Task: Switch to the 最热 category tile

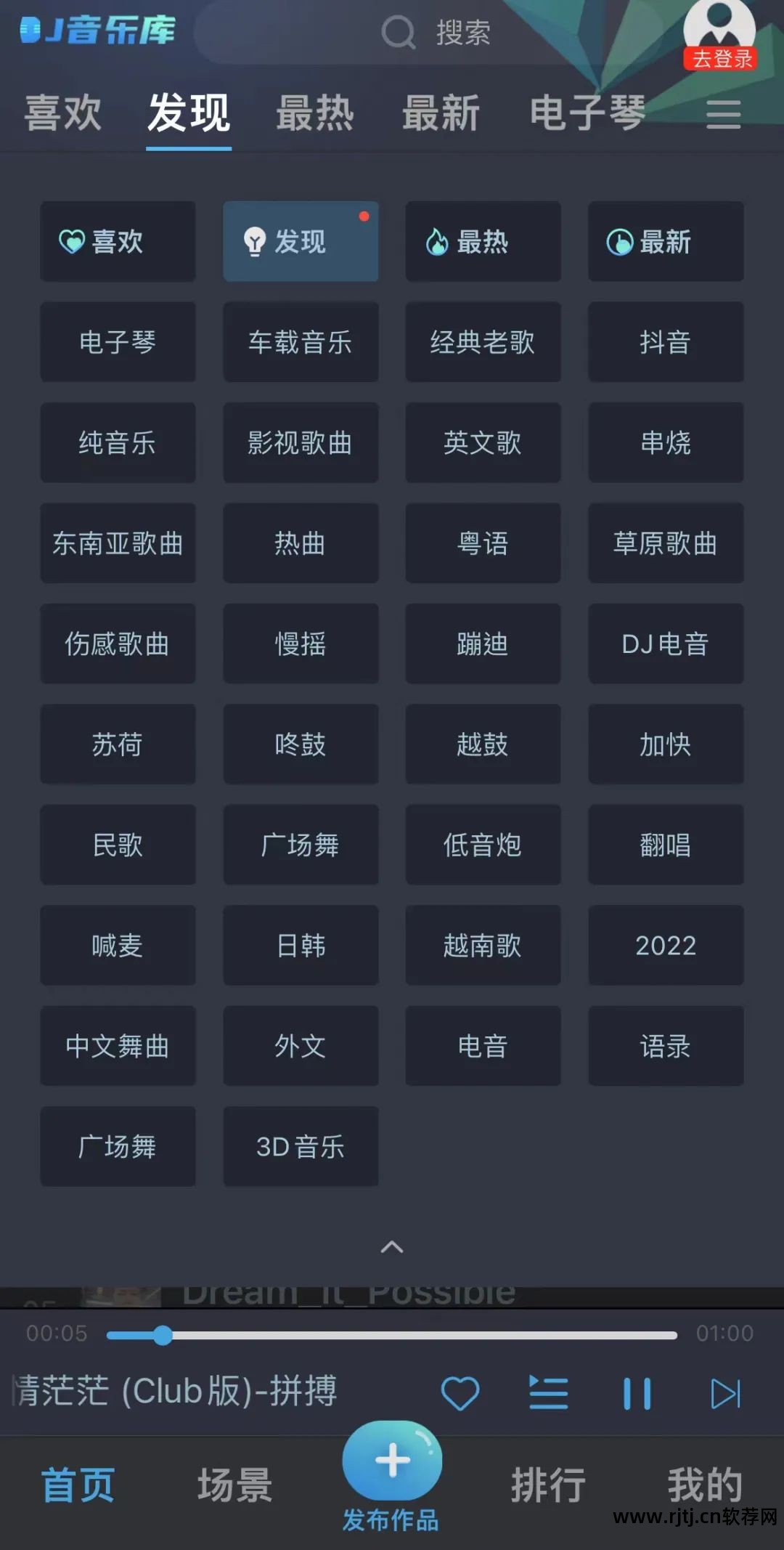Action: click(x=483, y=241)
